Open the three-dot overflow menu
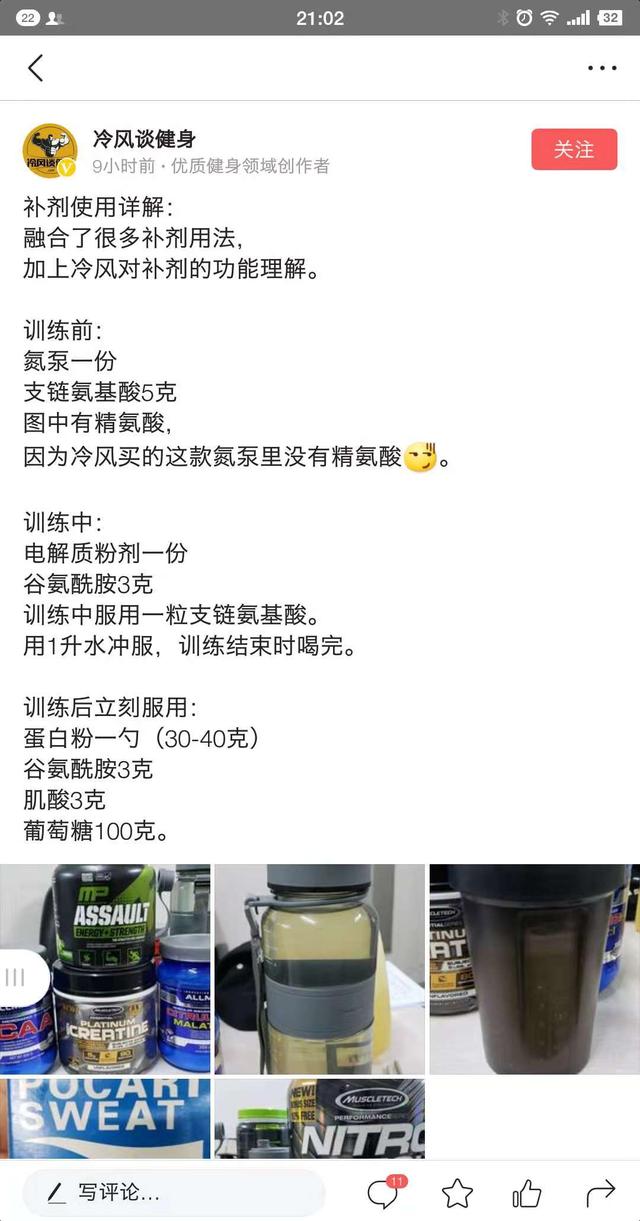The width and height of the screenshot is (640, 1221). point(602,68)
